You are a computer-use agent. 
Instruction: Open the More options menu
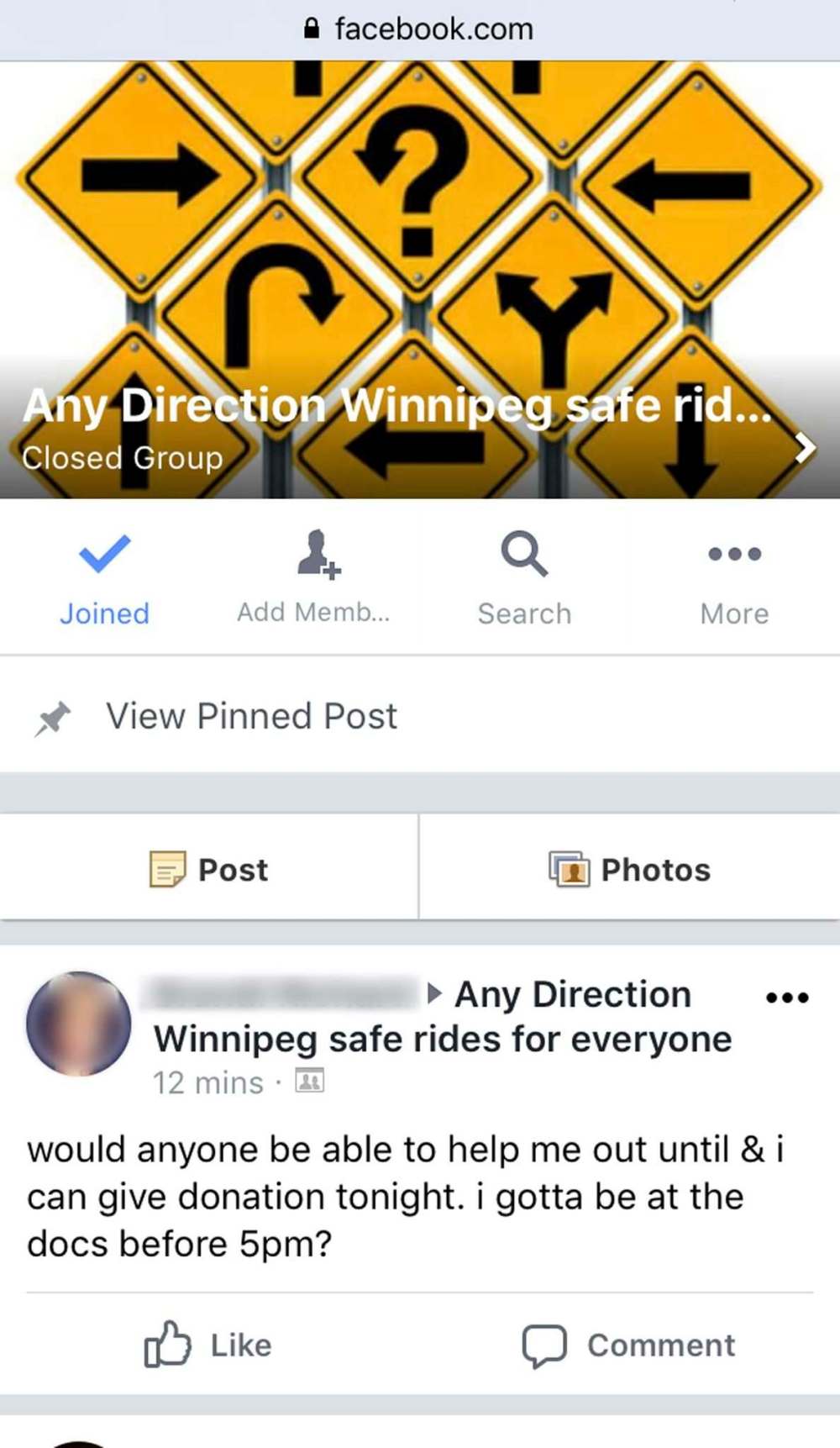pos(734,578)
